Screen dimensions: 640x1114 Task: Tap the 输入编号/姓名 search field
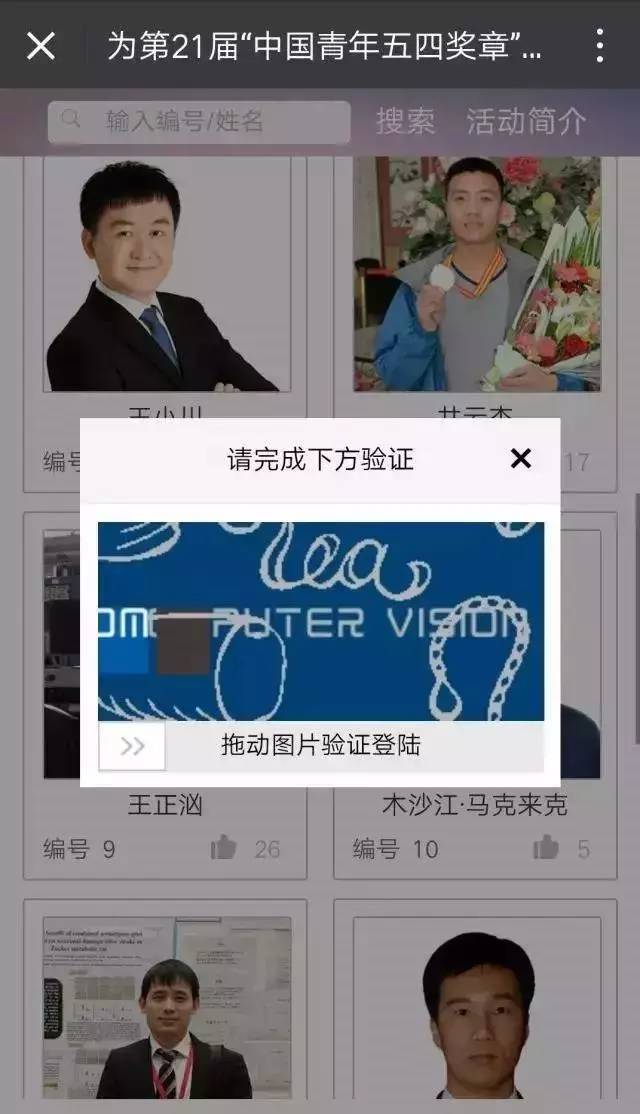[x=200, y=122]
